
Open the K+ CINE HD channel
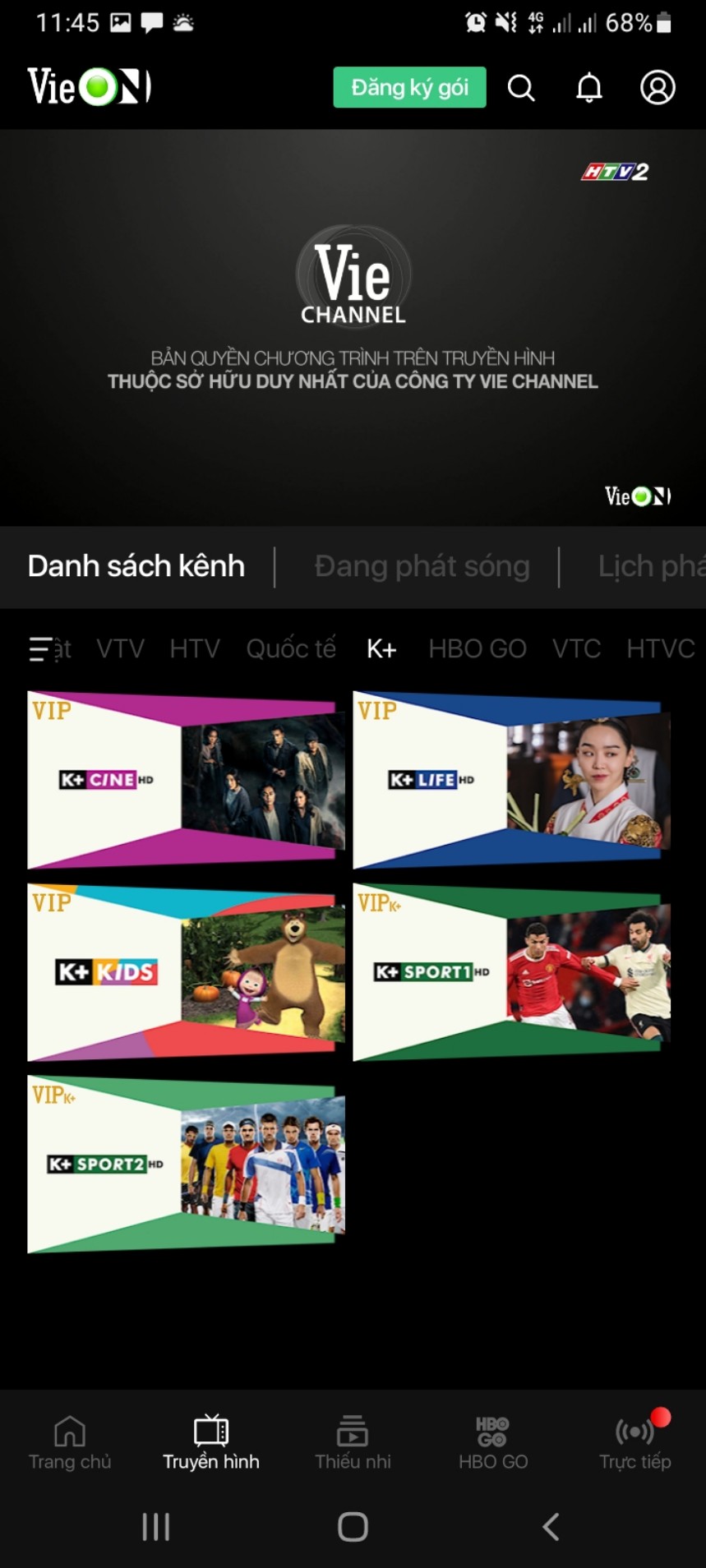point(186,780)
